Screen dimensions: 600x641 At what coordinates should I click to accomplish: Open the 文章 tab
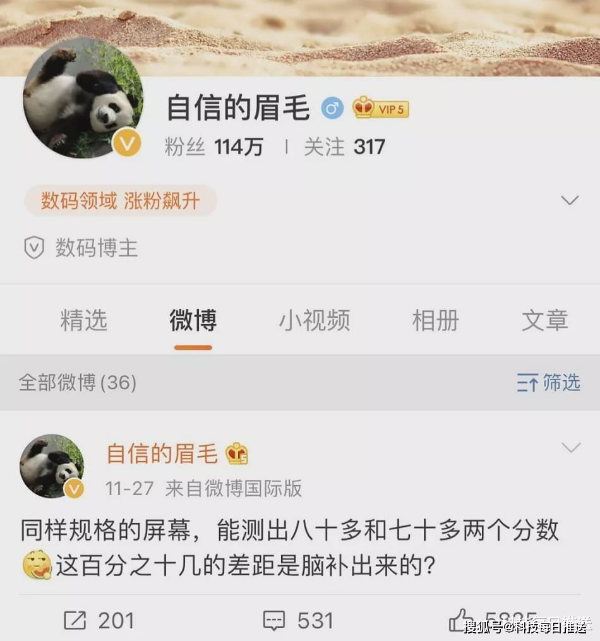[544, 320]
